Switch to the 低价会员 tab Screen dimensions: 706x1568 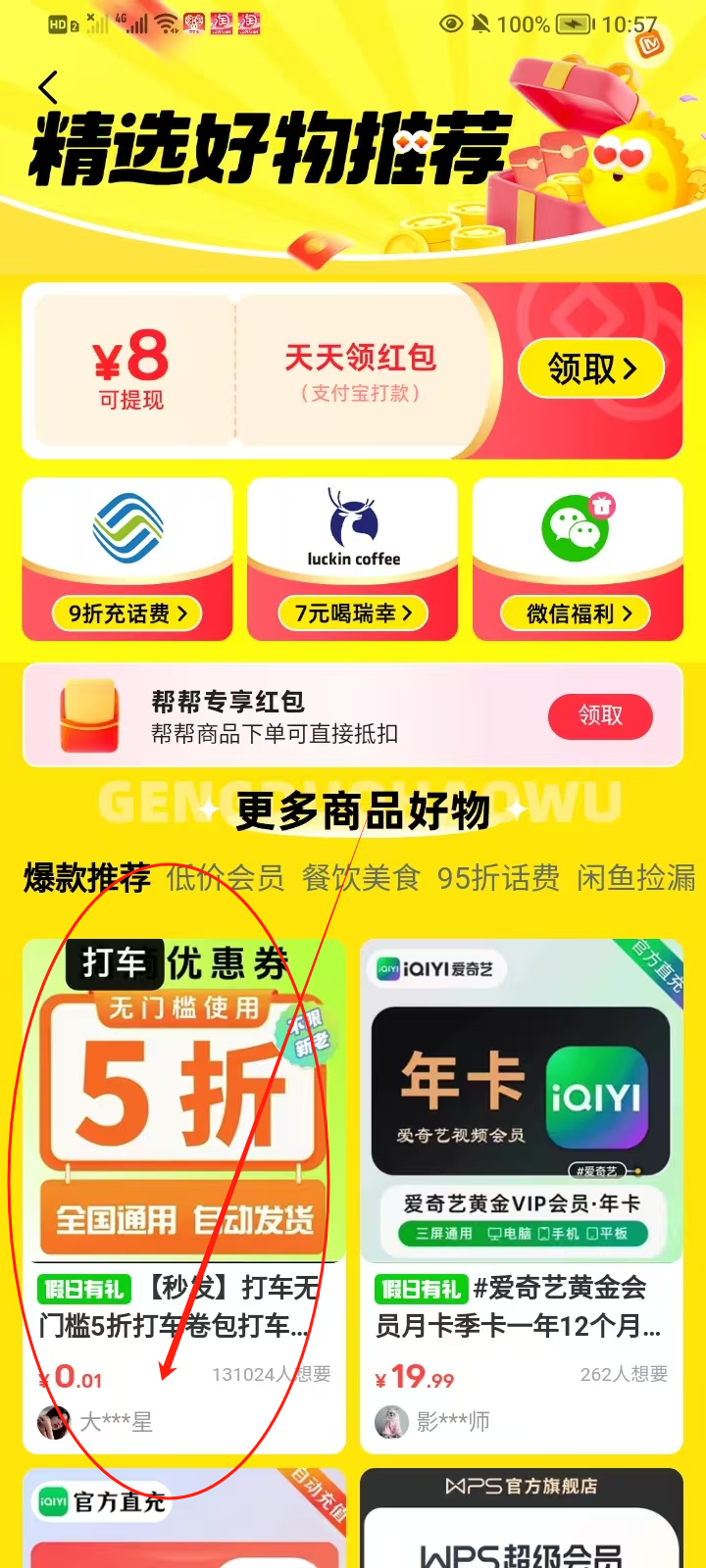pos(226,878)
